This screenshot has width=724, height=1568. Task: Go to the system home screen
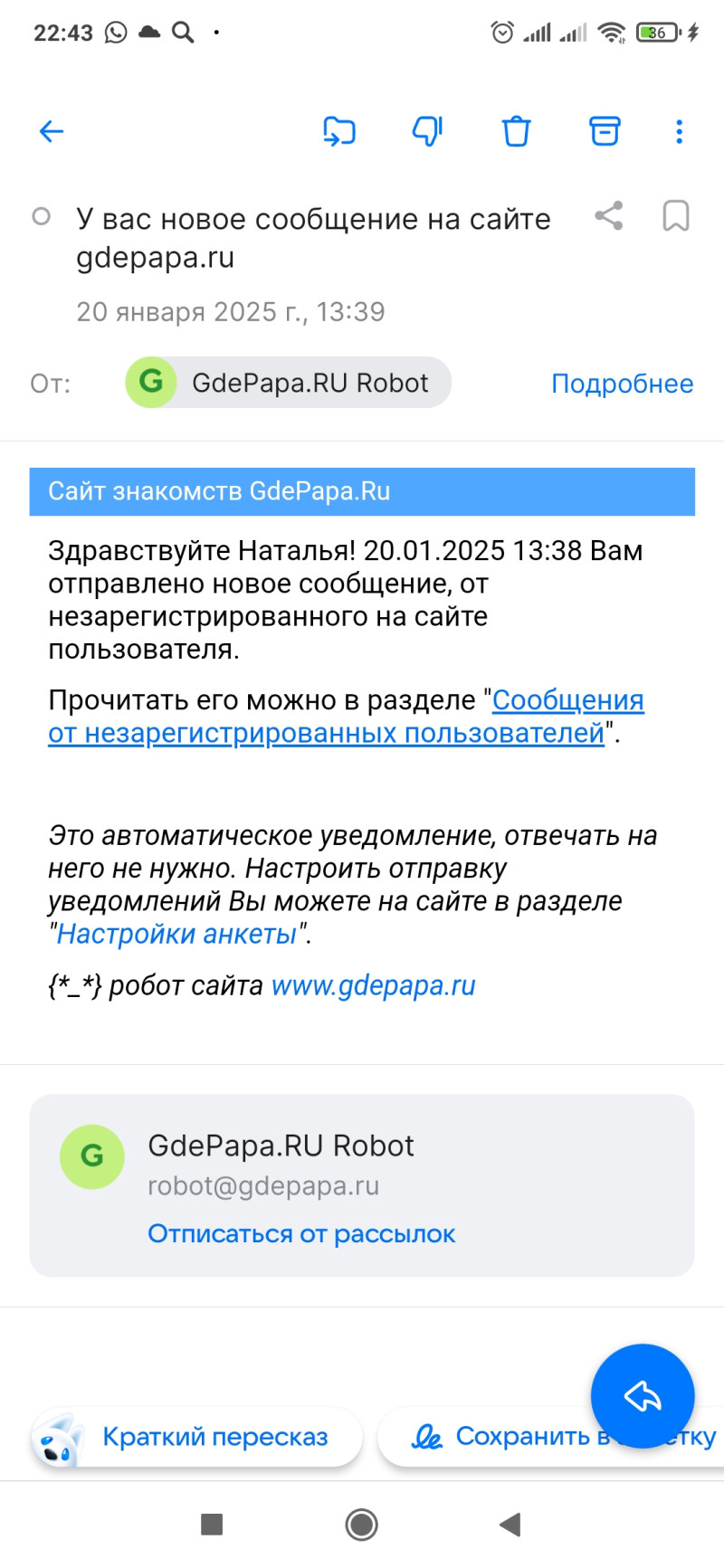click(361, 1525)
